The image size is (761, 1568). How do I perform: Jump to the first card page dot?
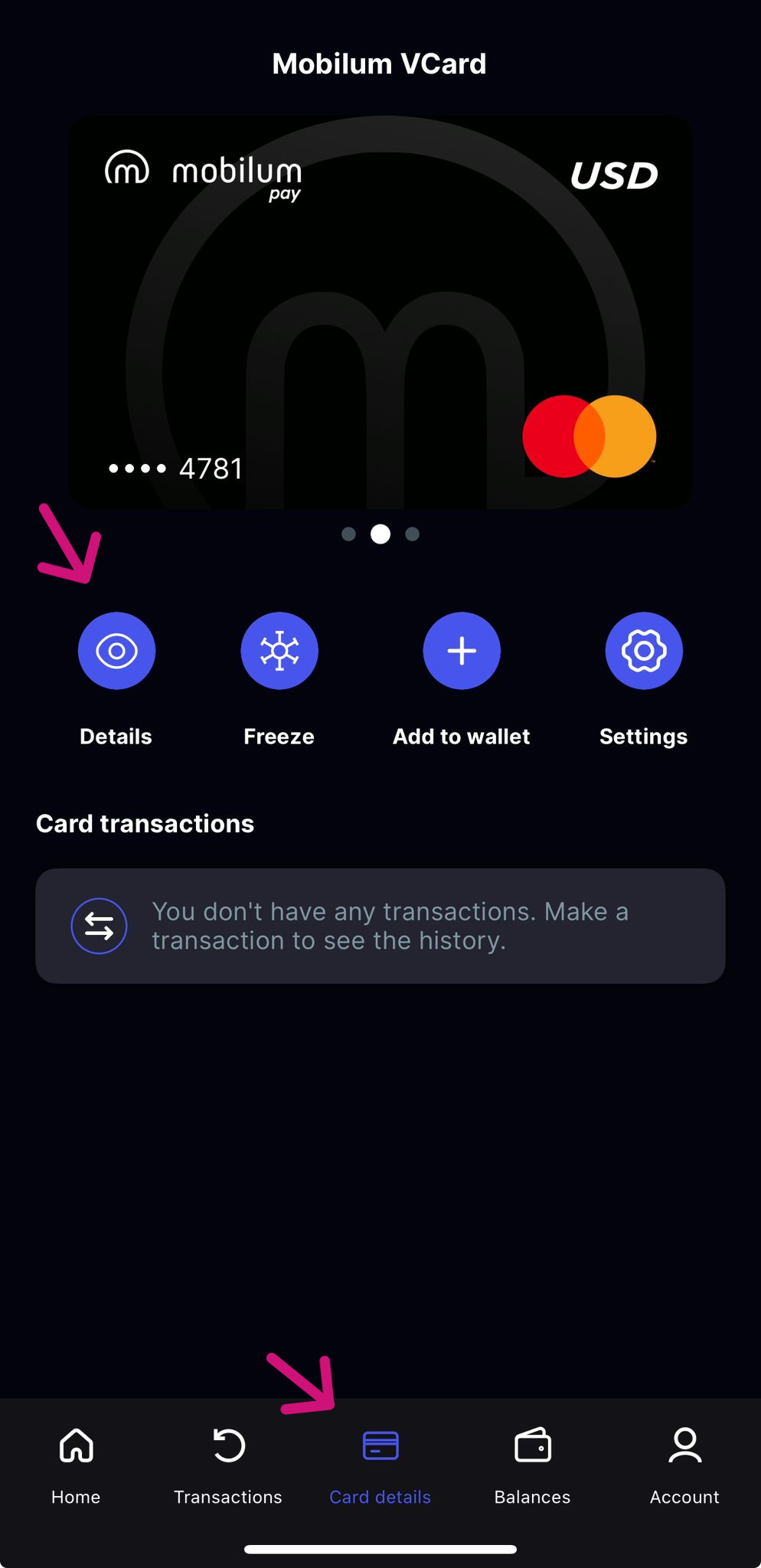(348, 534)
